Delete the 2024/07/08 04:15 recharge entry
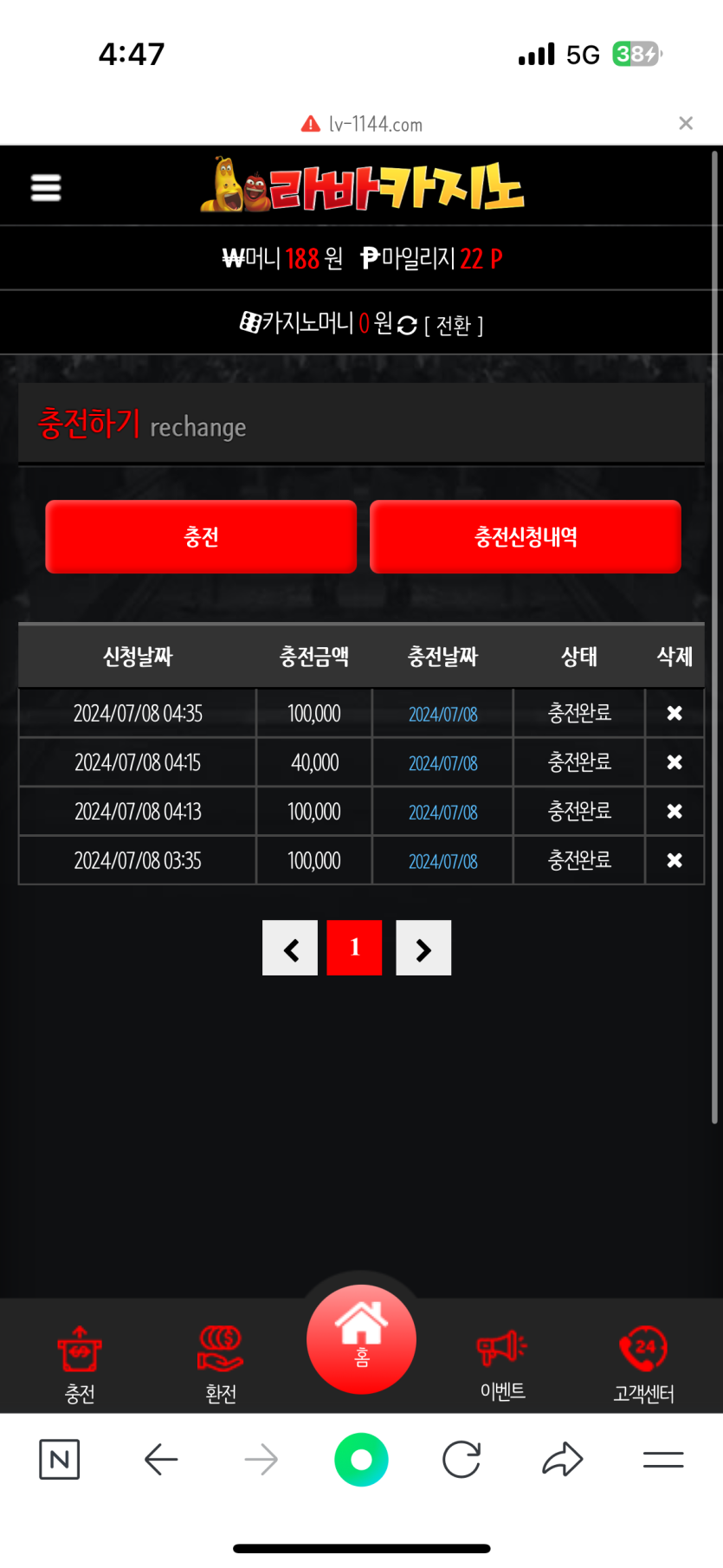Viewport: 723px width, 1568px height. [x=674, y=762]
